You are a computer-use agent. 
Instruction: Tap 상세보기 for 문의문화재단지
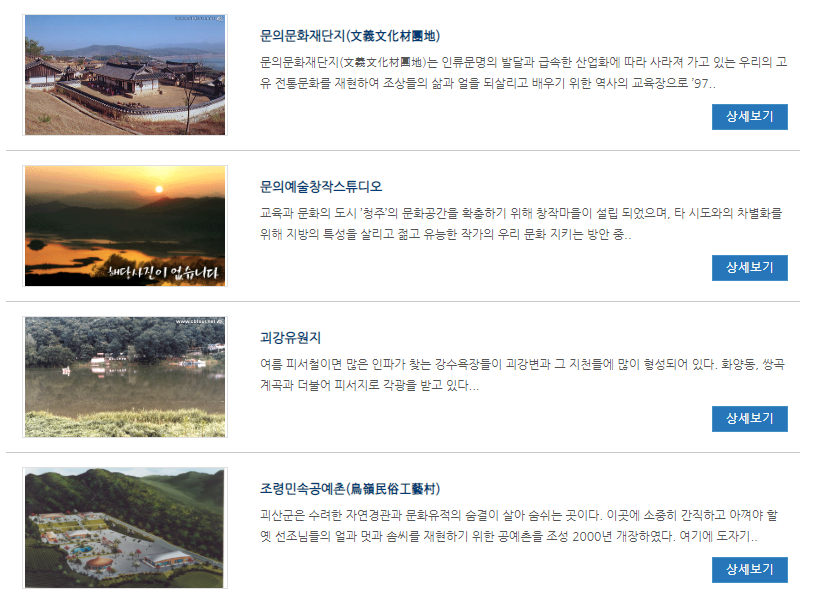pyautogui.click(x=749, y=117)
